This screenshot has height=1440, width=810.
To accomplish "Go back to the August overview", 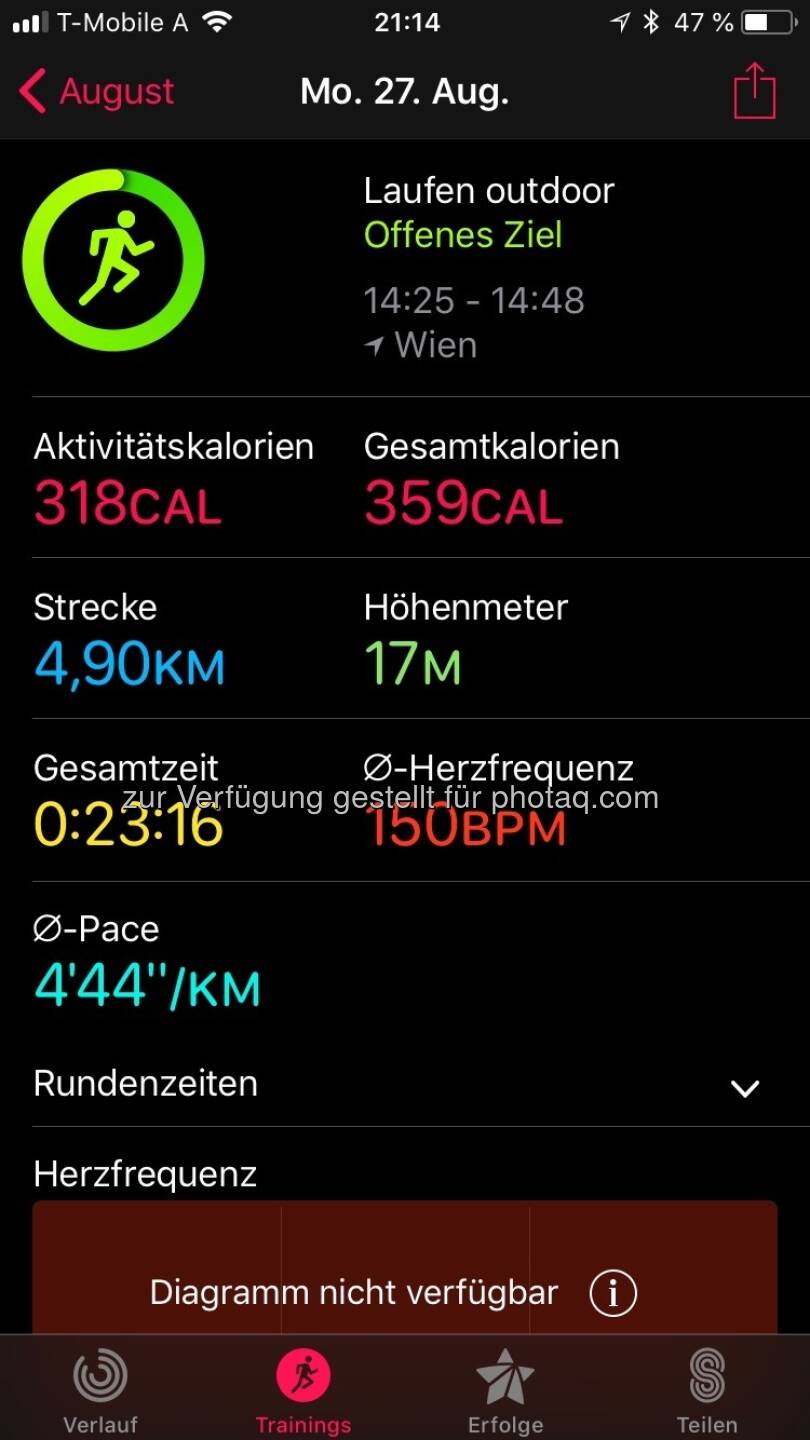I will pos(96,93).
